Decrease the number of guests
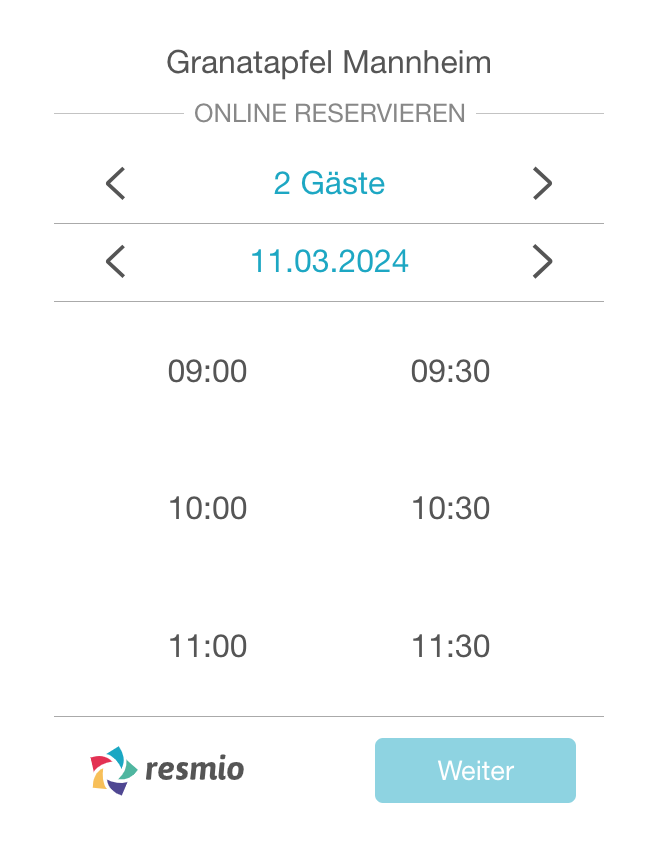The height and width of the screenshot is (860, 658). [x=116, y=184]
